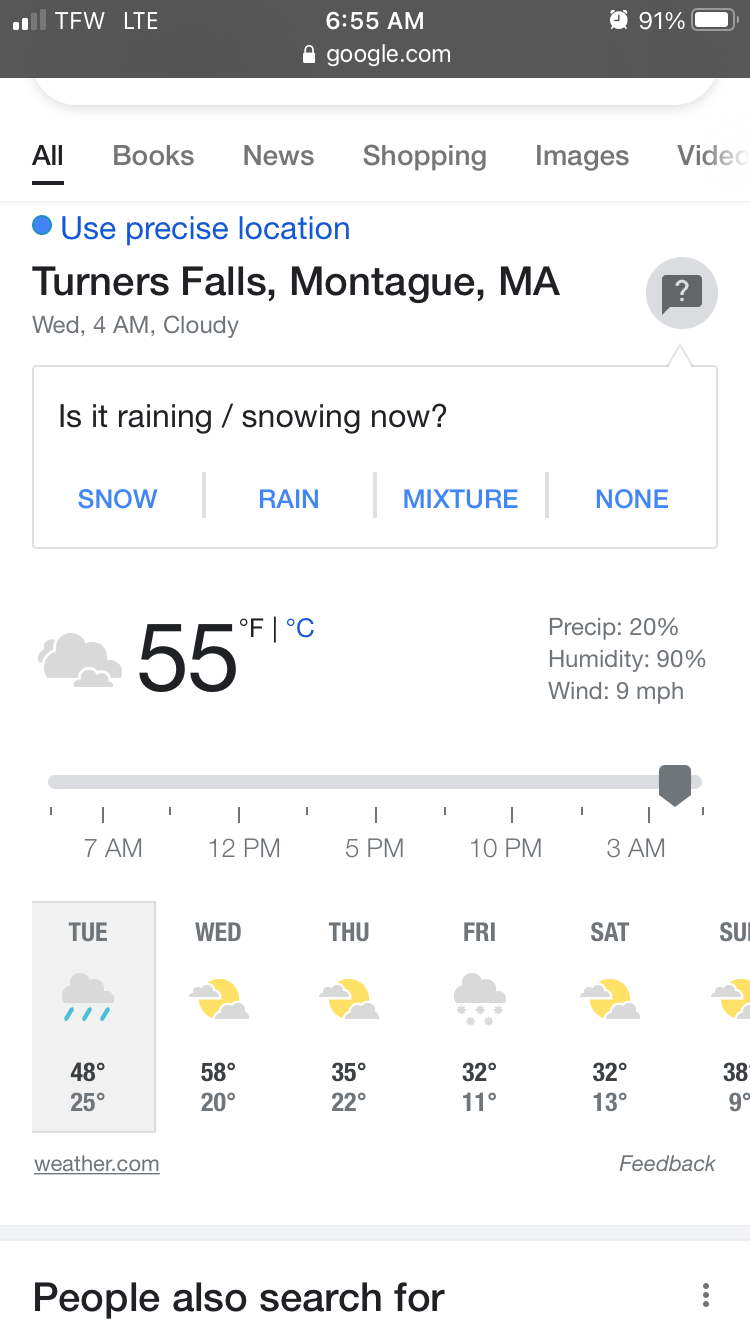Open the weather.com source link
The image size is (750, 1334).
pyautogui.click(x=97, y=1164)
